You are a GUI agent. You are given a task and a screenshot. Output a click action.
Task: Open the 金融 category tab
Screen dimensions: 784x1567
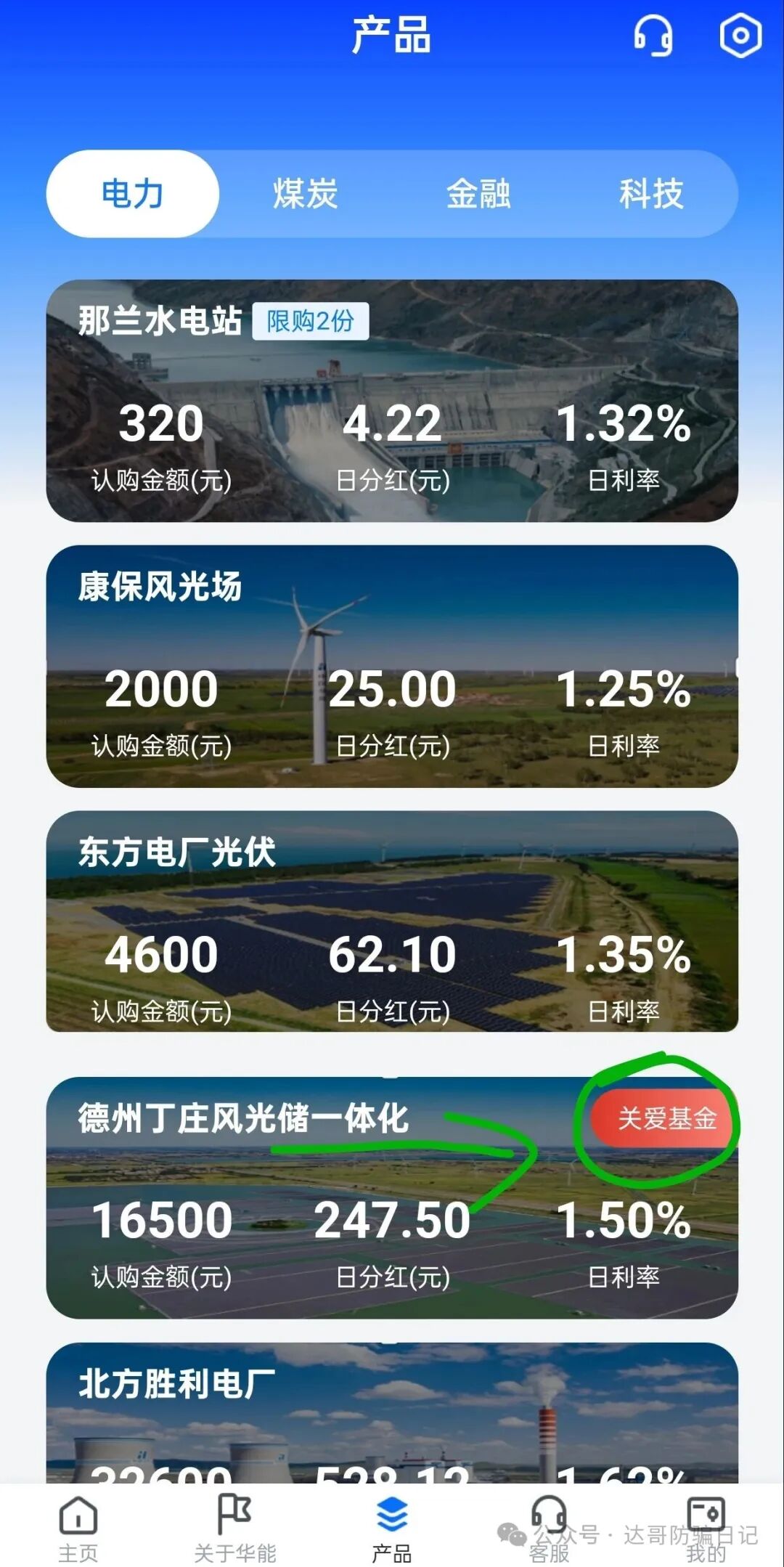click(x=479, y=192)
